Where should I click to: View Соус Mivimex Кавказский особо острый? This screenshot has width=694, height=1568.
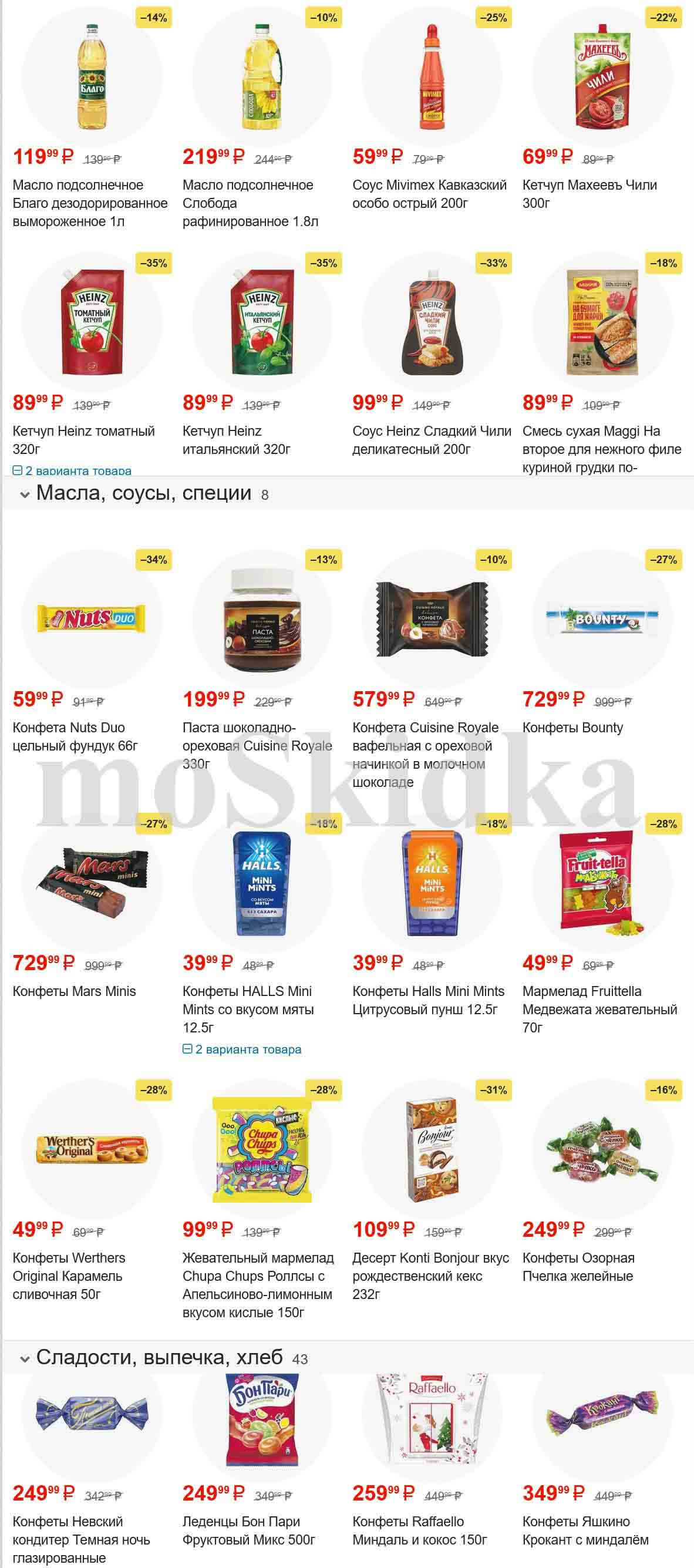click(429, 194)
